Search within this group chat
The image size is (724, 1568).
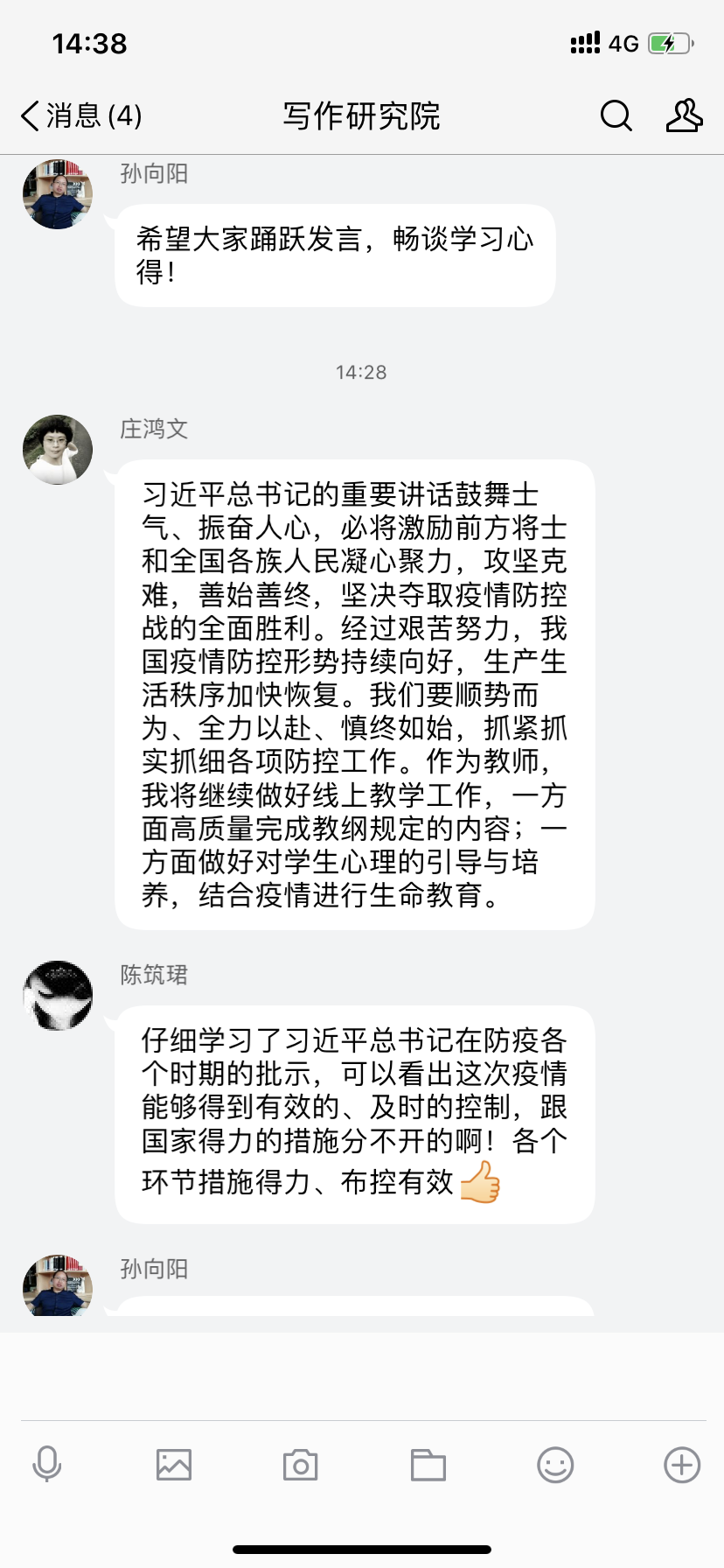point(616,115)
